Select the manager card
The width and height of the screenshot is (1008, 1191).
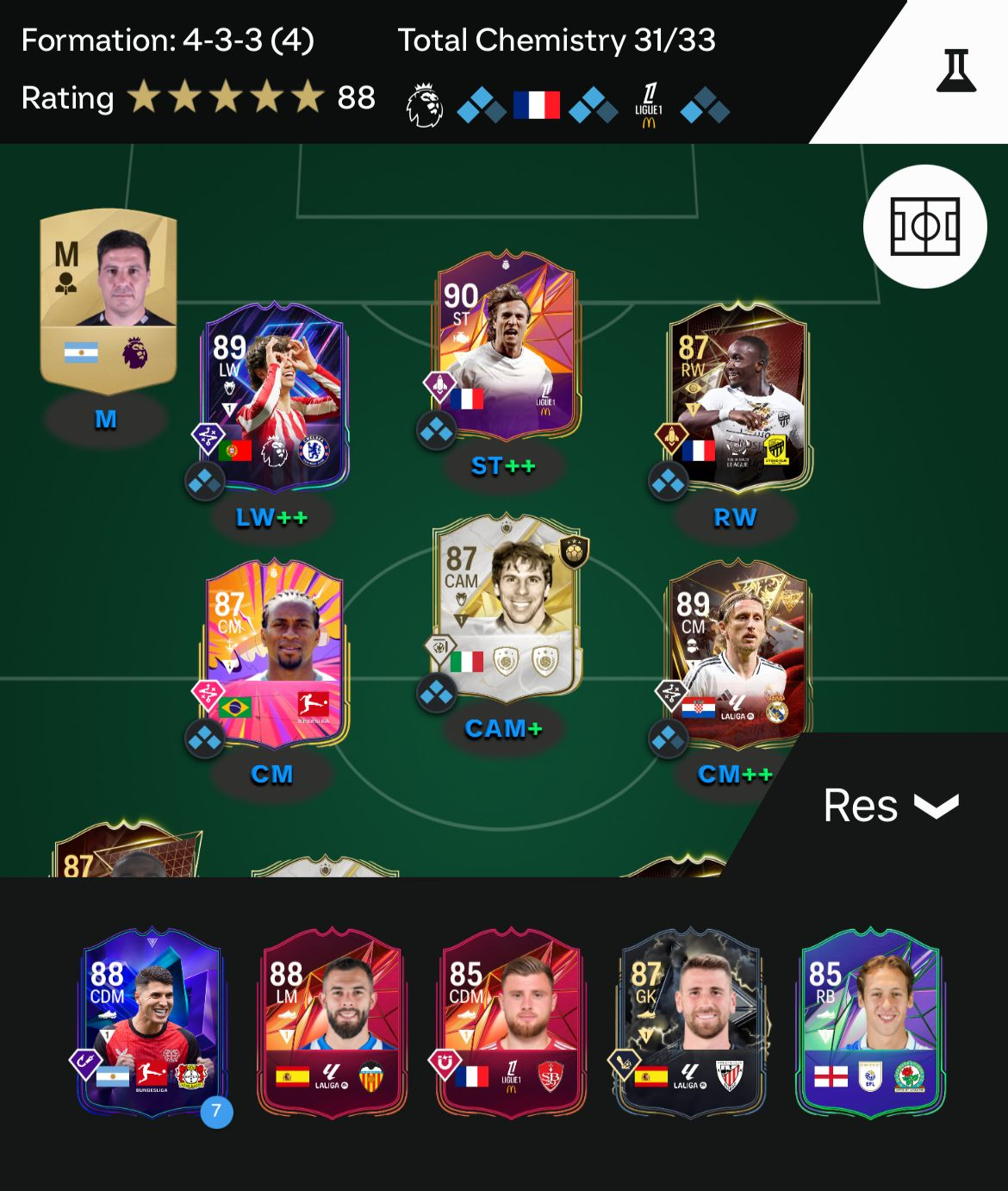pyautogui.click(x=108, y=297)
